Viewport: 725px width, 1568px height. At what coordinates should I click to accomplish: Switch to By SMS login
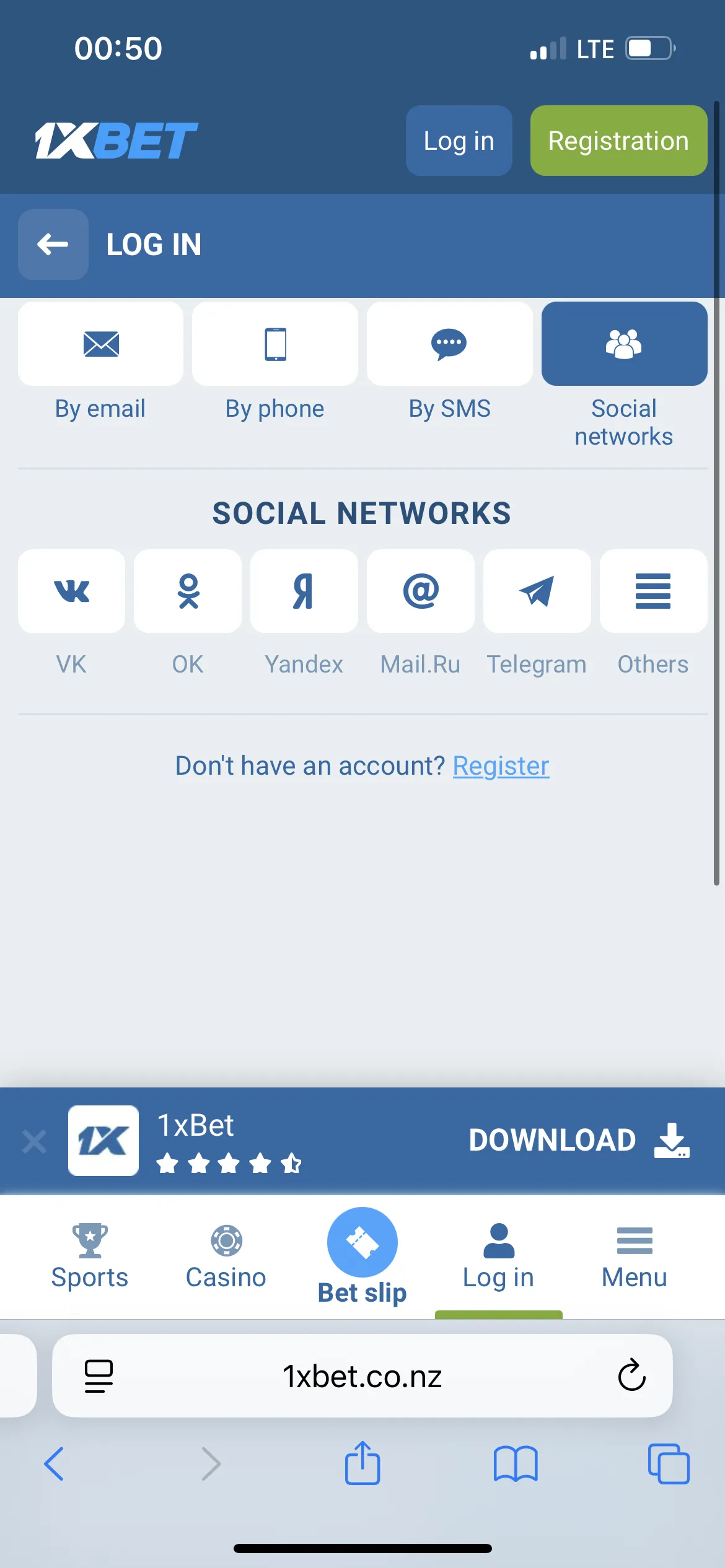click(x=449, y=344)
